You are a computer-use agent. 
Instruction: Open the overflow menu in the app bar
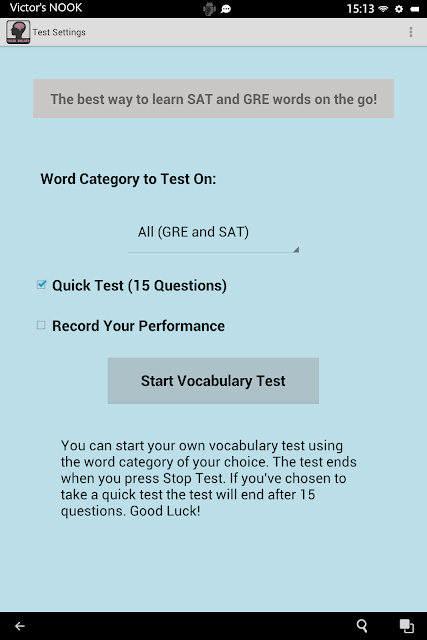tap(411, 32)
